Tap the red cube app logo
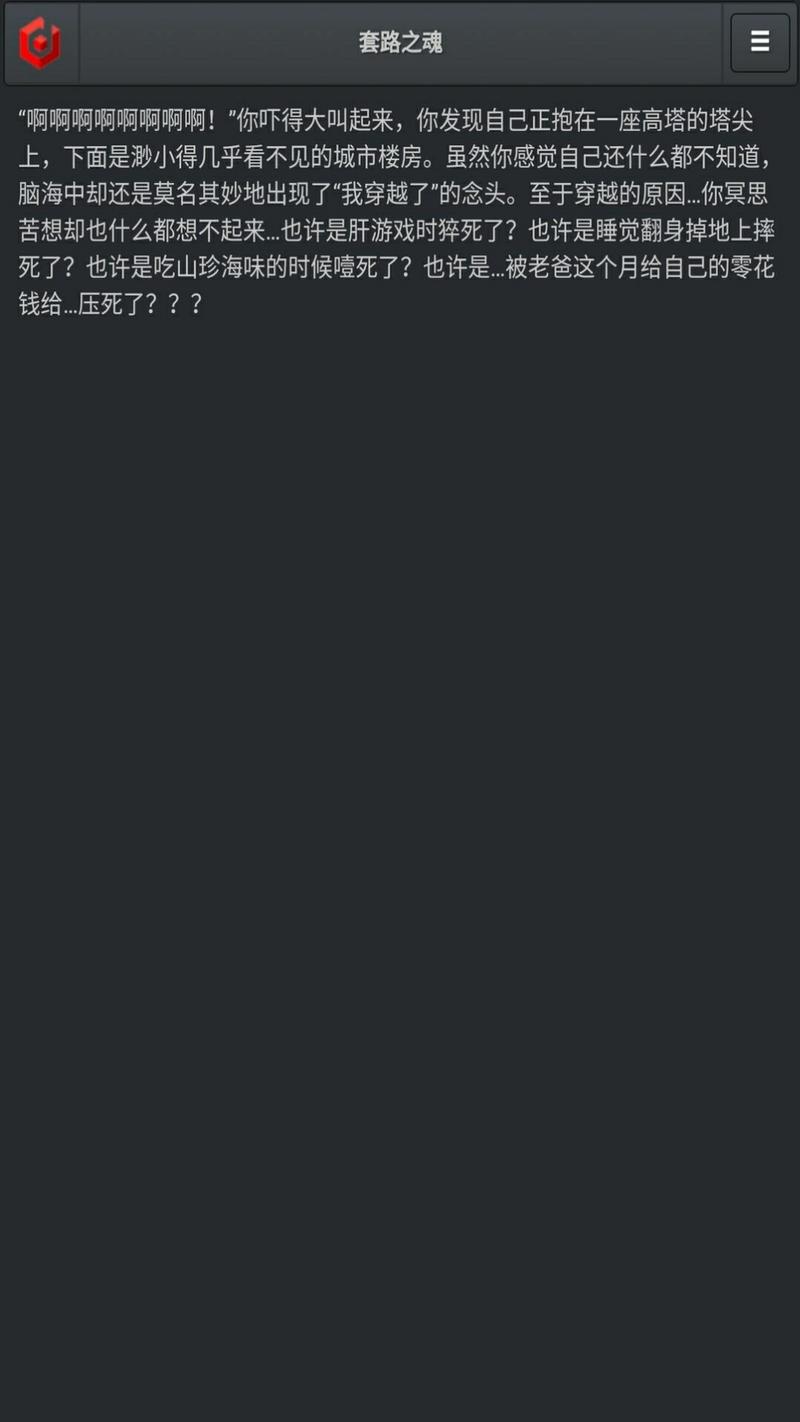This screenshot has width=800, height=1422. tap(40, 43)
